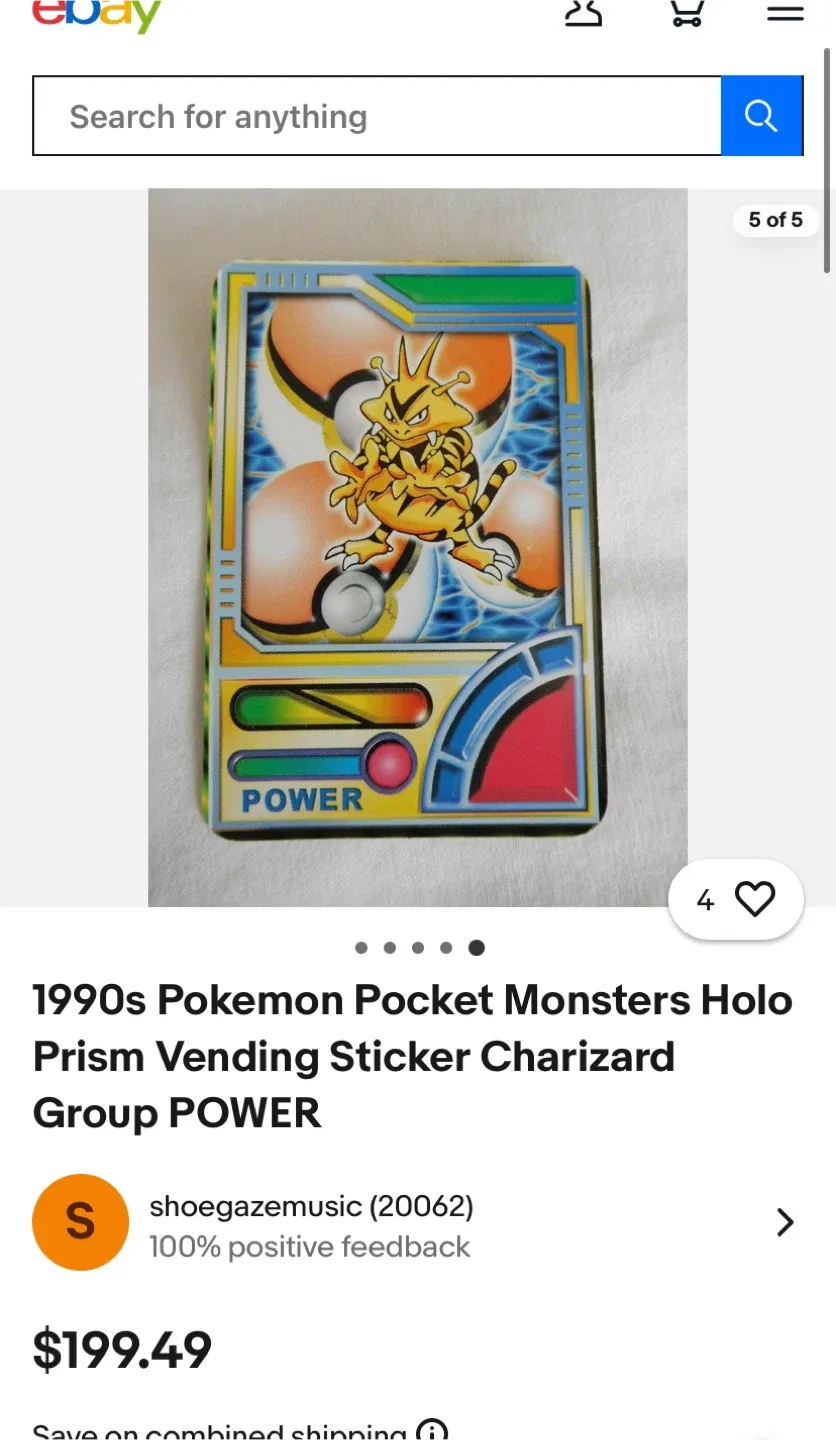Select the fifth image carousel dot
This screenshot has width=836, height=1440.
click(x=477, y=947)
